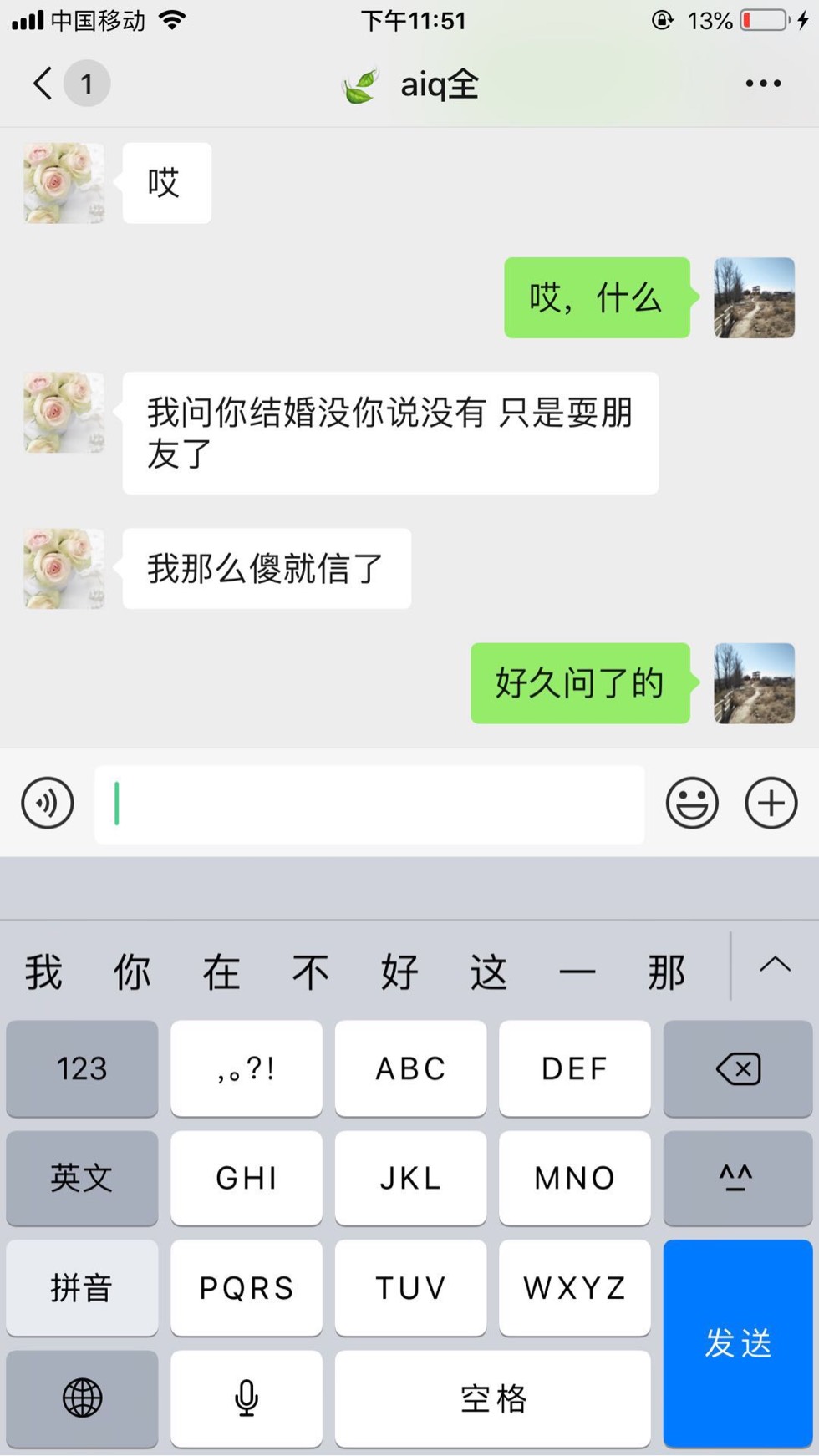The width and height of the screenshot is (819, 1456).
Task: Hit the blue 发送 send key
Action: point(737,1342)
